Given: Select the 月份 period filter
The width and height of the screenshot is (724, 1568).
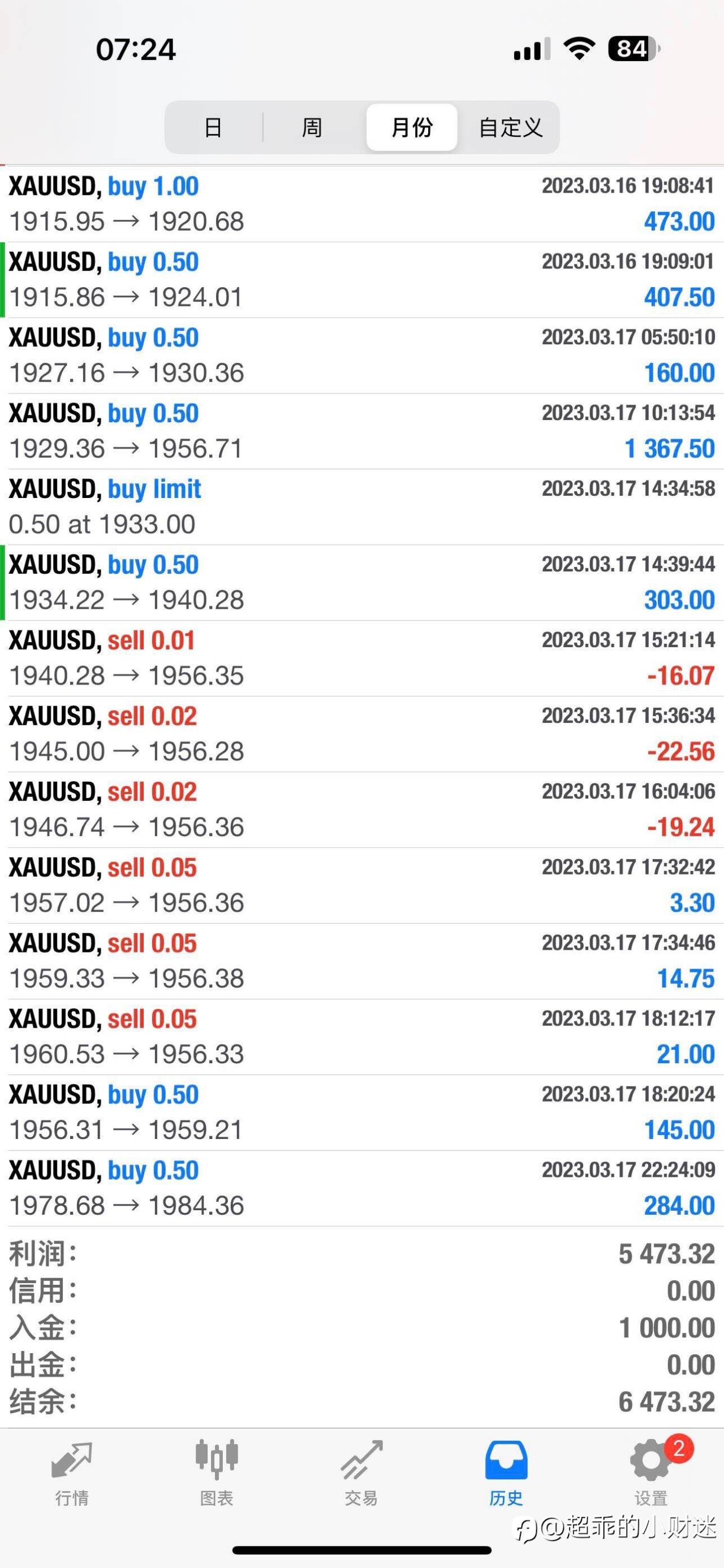Looking at the screenshot, I should click(x=412, y=127).
